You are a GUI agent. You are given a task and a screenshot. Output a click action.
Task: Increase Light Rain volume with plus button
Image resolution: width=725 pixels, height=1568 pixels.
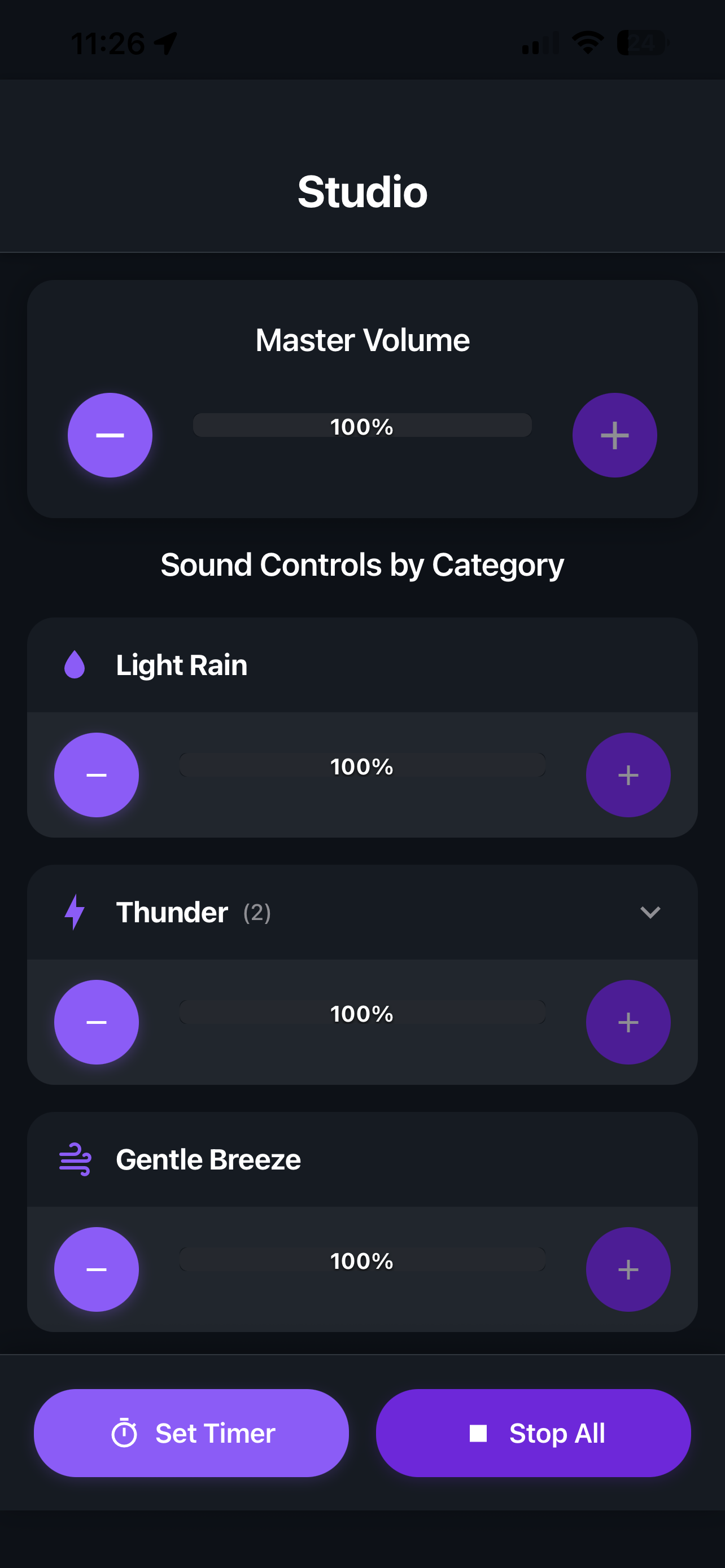(628, 774)
